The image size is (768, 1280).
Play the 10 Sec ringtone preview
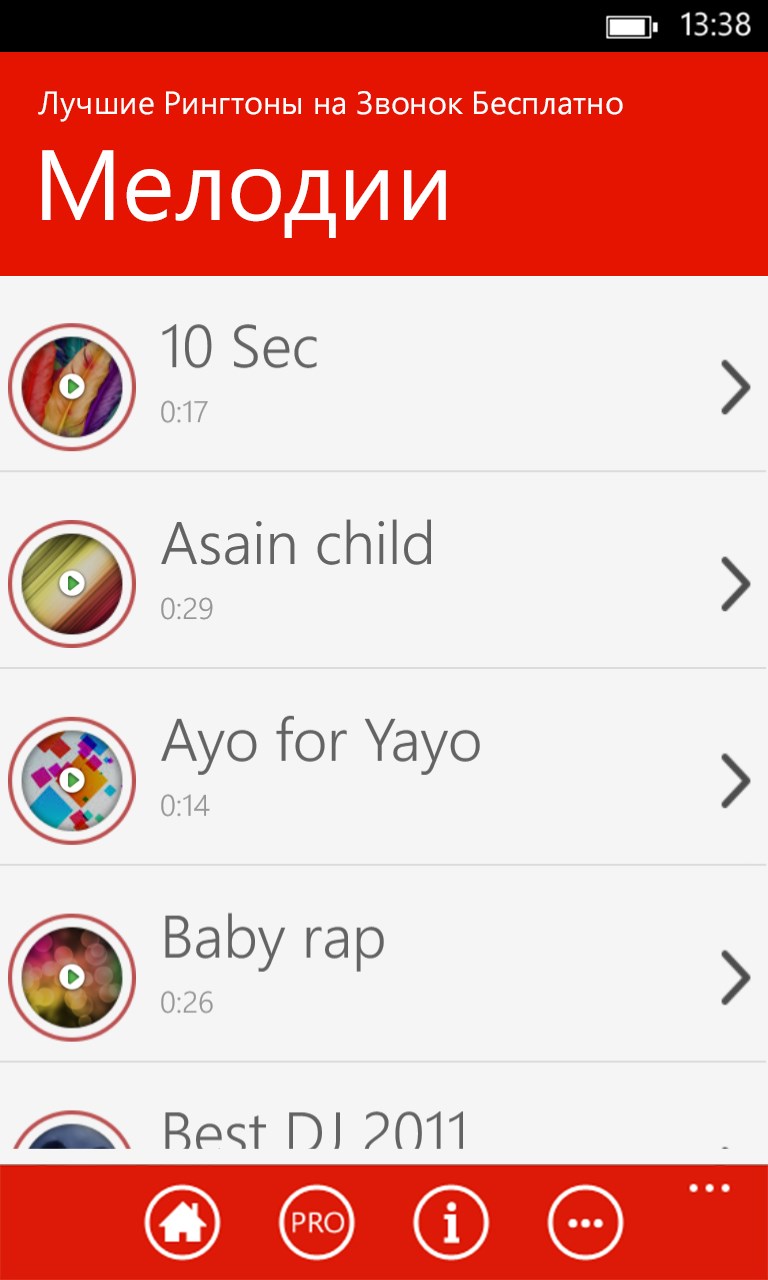coord(71,385)
